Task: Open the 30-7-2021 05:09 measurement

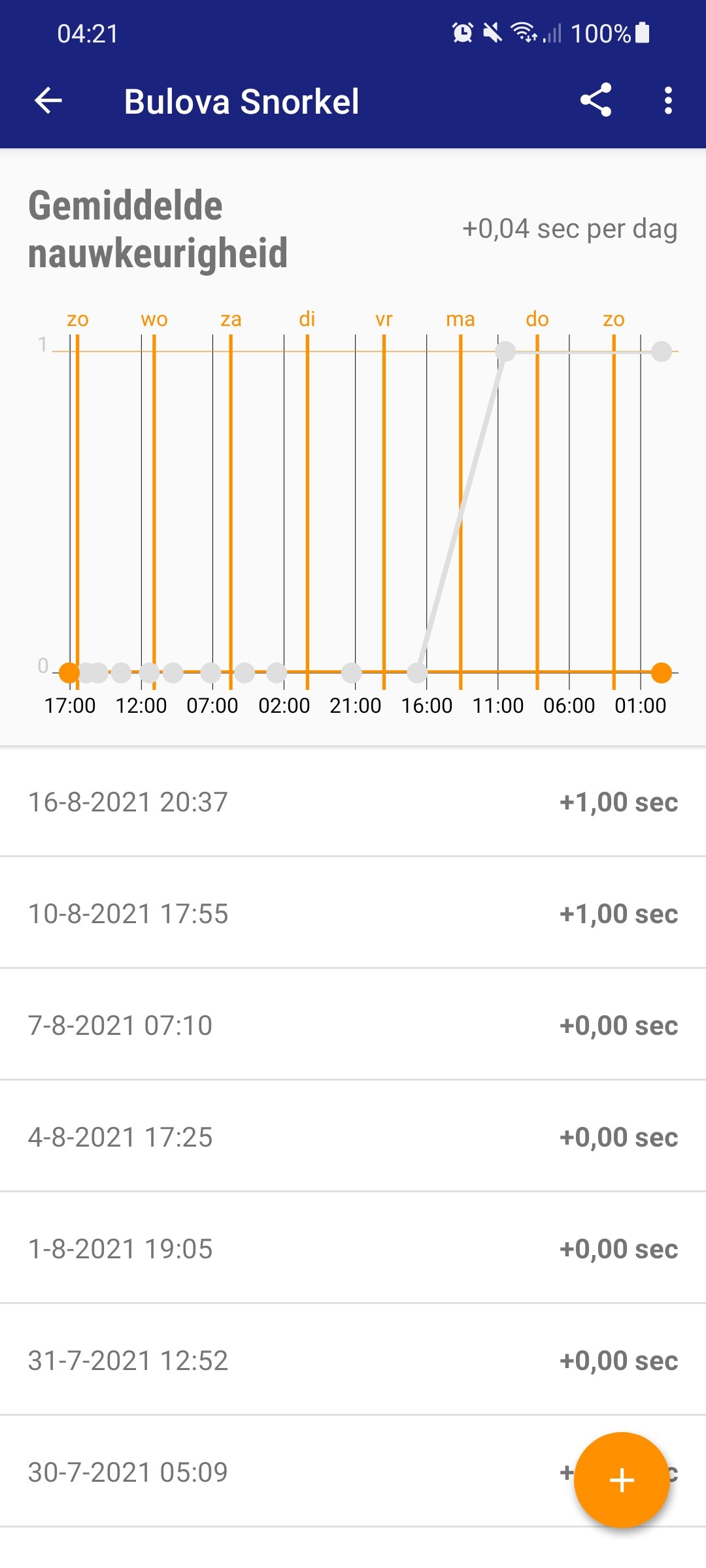Action: (x=353, y=1471)
